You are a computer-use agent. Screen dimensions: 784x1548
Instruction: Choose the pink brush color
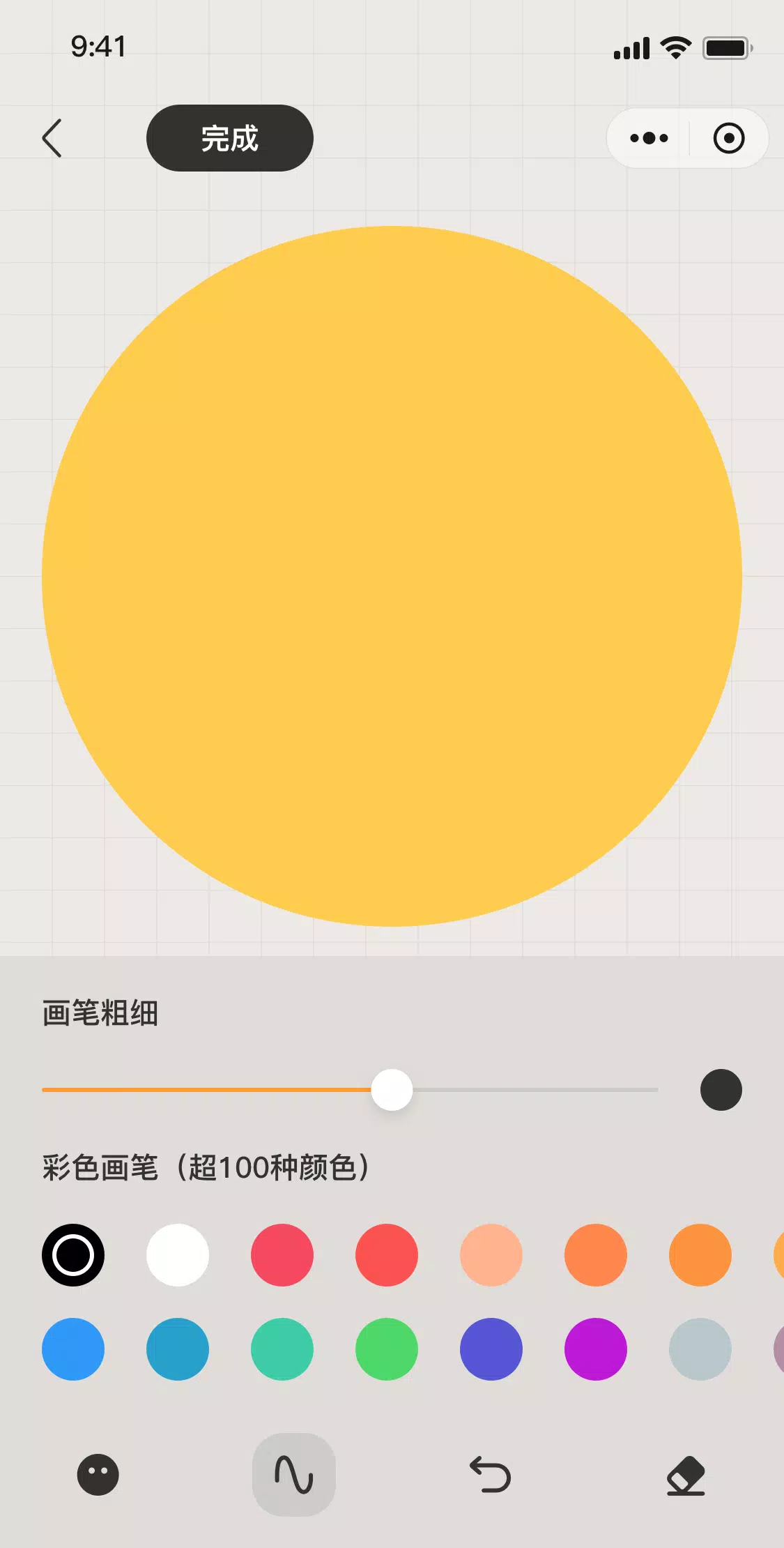(x=282, y=1255)
